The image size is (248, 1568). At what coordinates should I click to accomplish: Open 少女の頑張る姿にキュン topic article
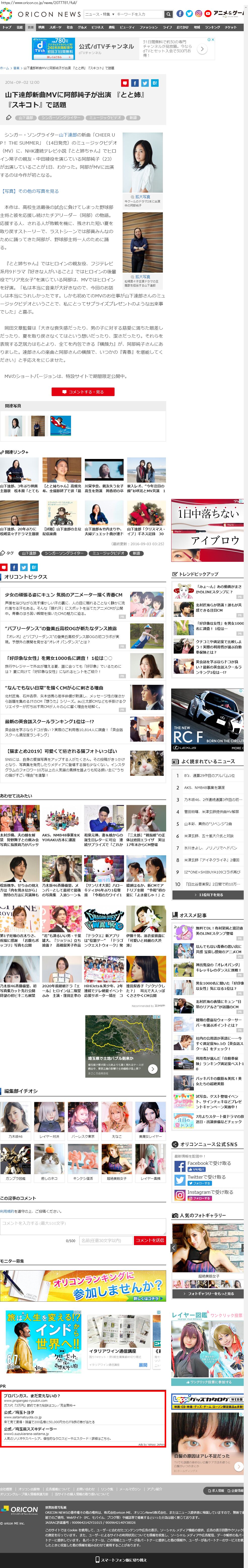point(63,595)
